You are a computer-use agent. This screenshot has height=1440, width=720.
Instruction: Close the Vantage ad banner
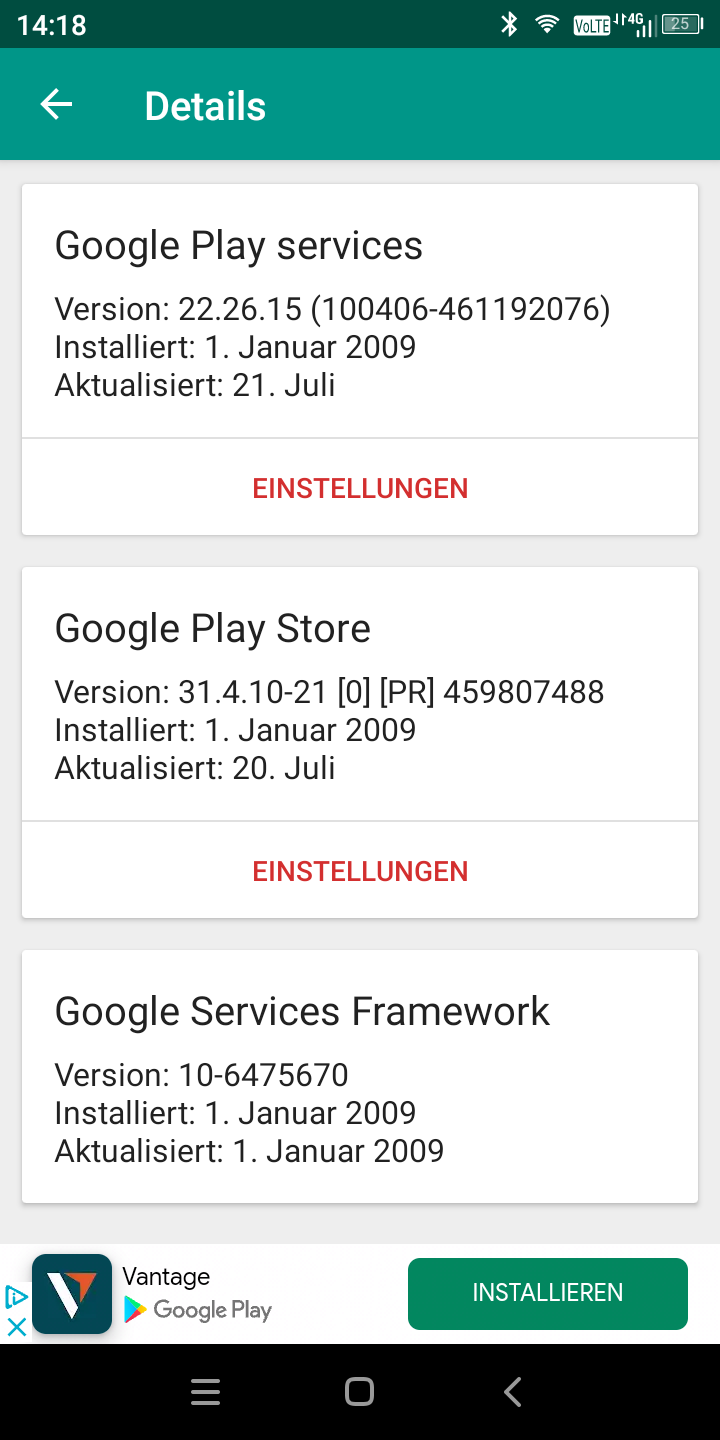[x=17, y=1327]
